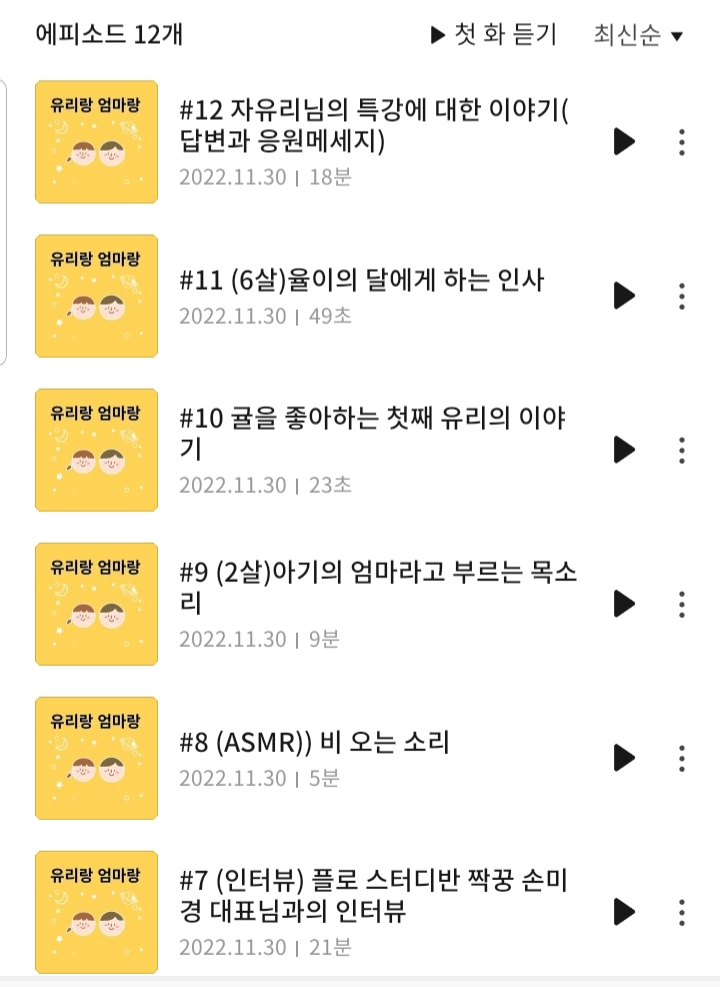The height and width of the screenshot is (987, 720).
Task: Open more options for episode #12
Action: click(681, 142)
